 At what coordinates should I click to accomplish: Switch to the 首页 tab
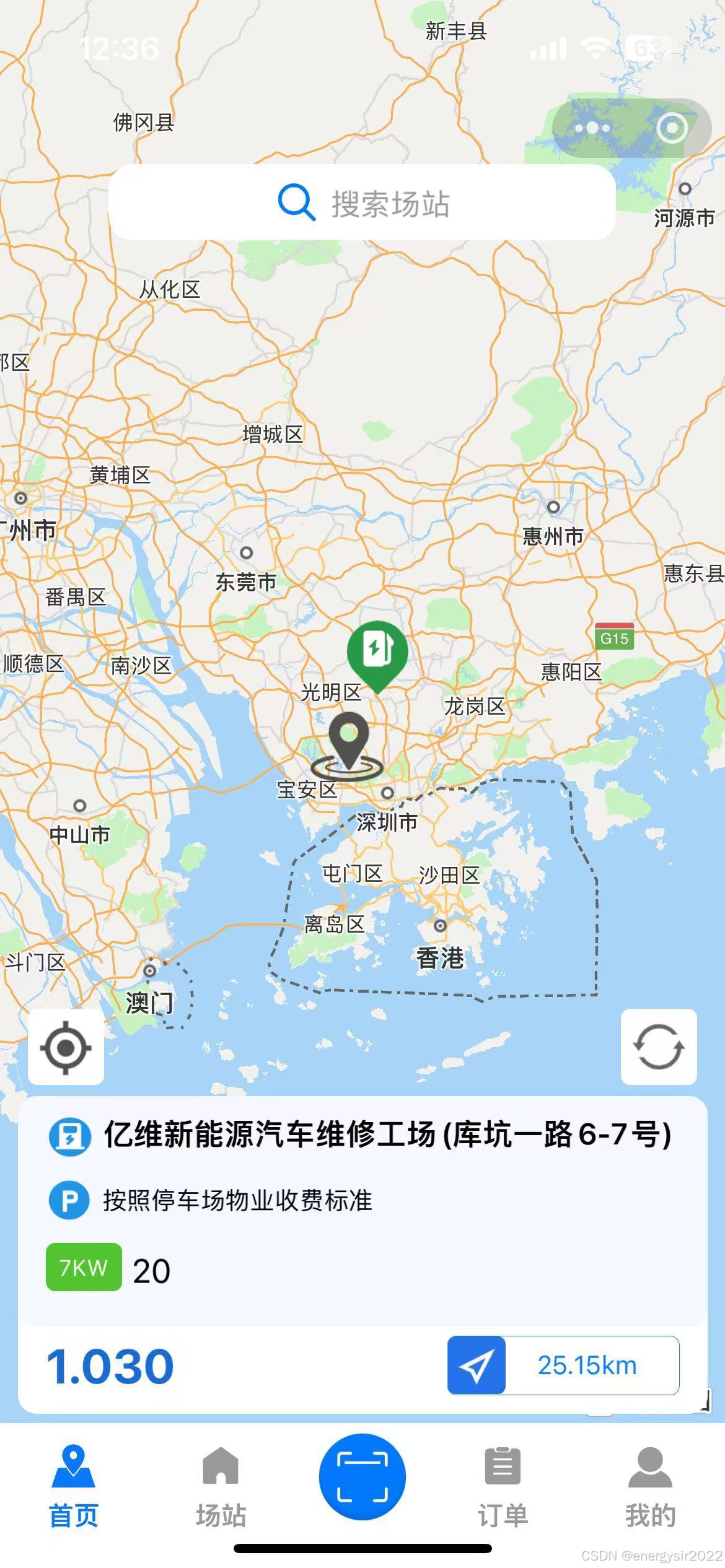tap(73, 1487)
